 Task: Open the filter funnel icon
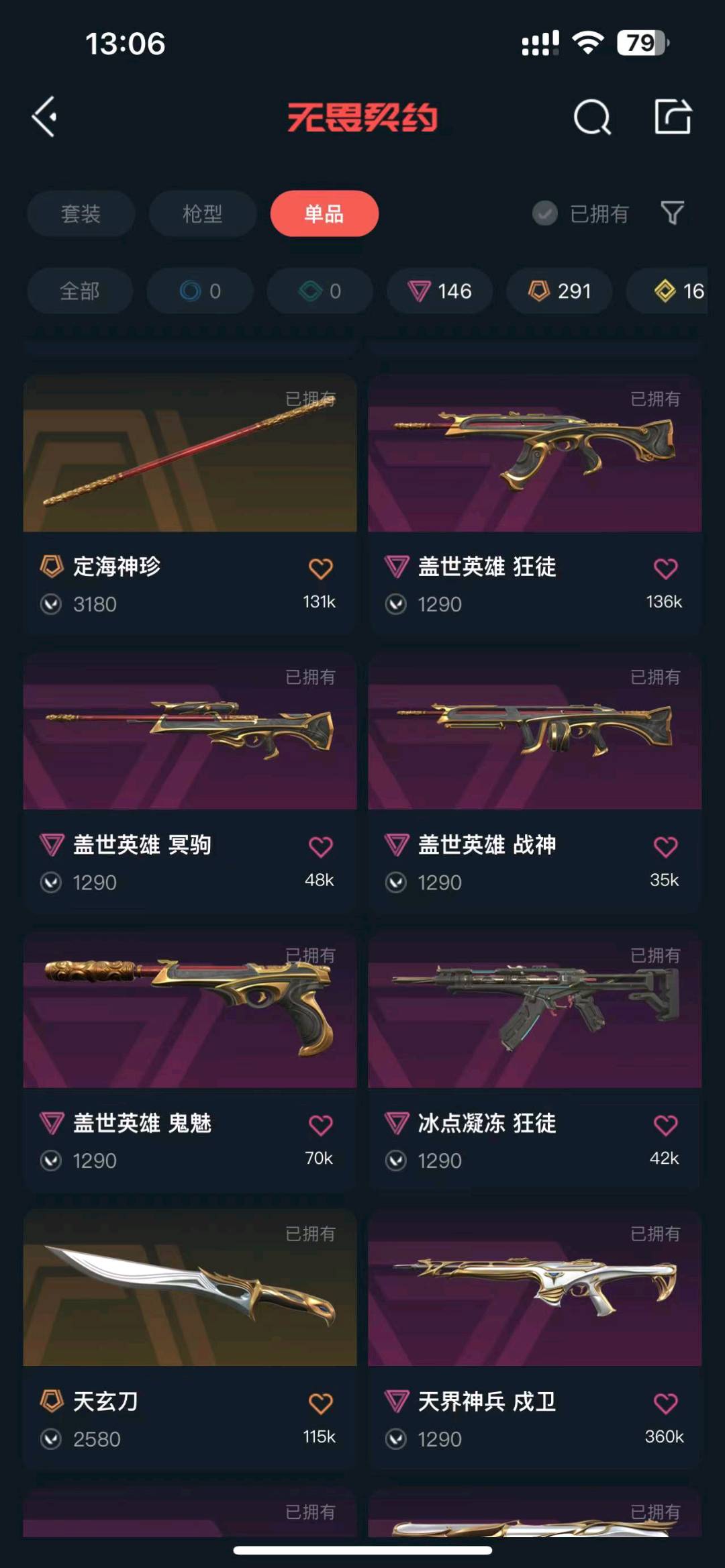(672, 213)
